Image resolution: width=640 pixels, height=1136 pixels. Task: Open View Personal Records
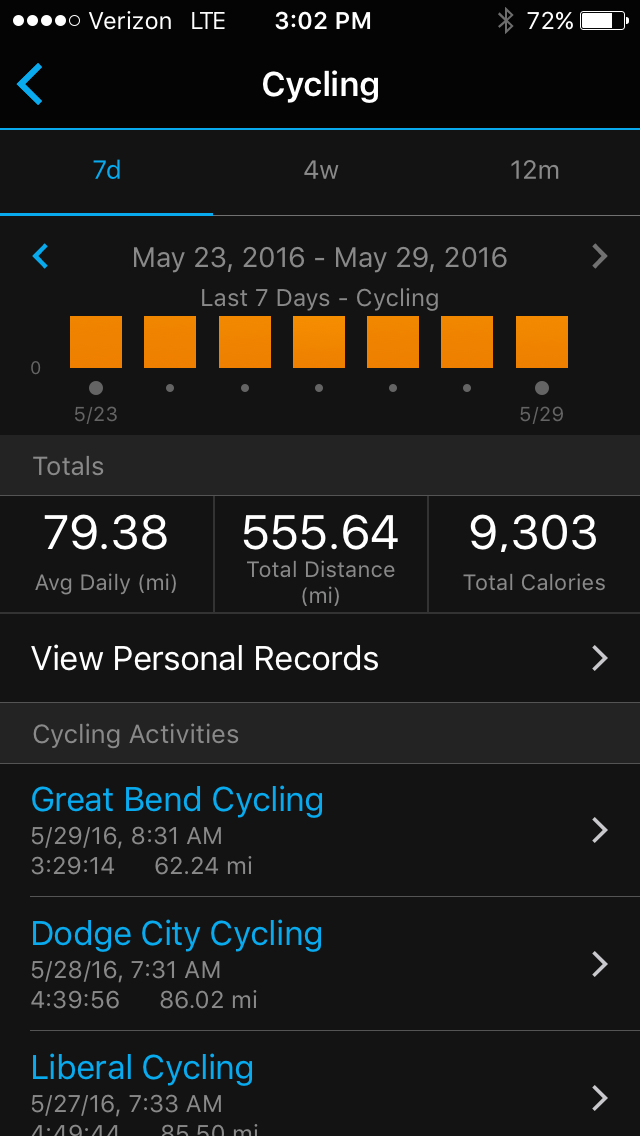click(320, 658)
